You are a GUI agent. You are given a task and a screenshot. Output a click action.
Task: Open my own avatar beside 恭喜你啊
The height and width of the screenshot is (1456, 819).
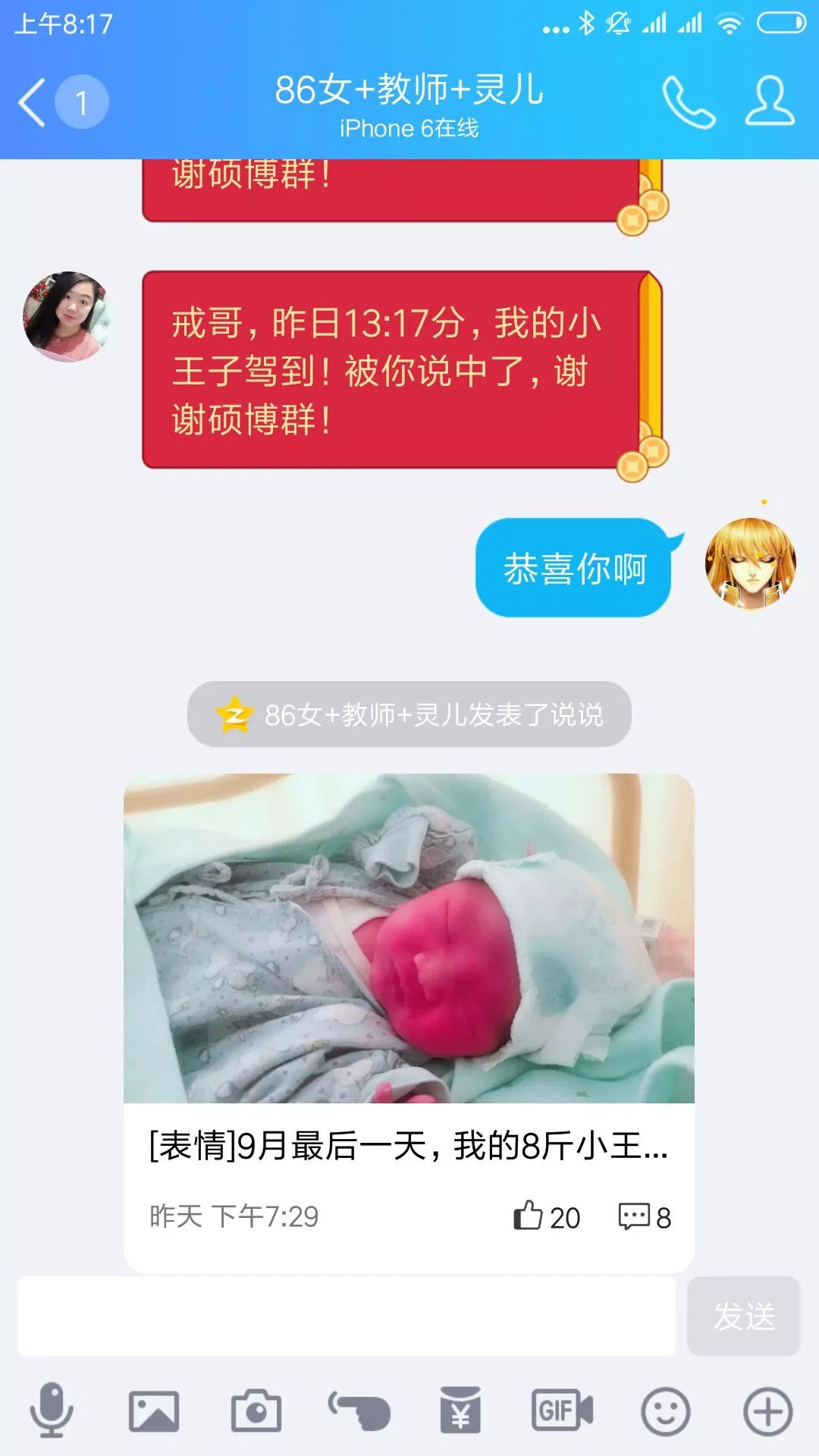(750, 563)
